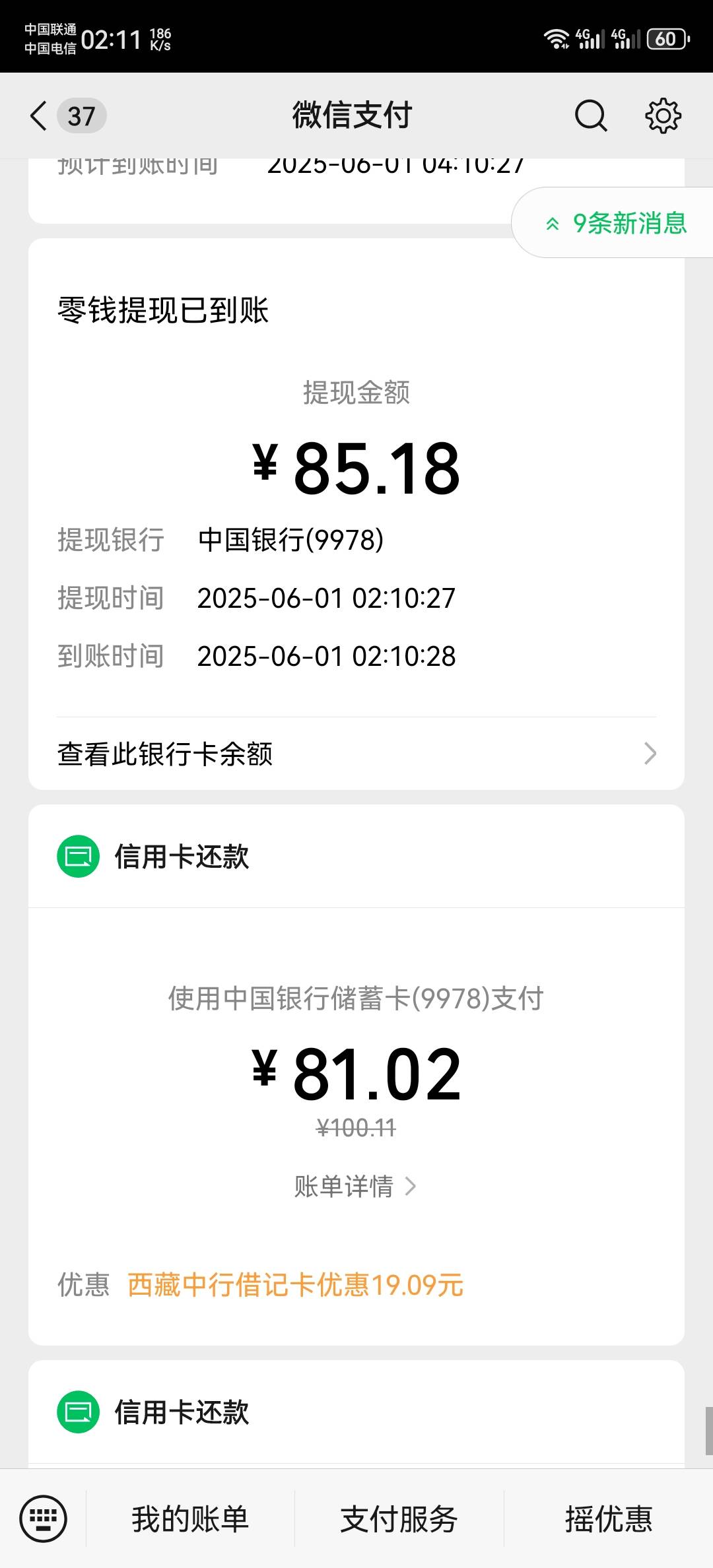The height and width of the screenshot is (1568, 713).
Task: Open the 零钱提现已到账 withdrawal card
Action: click(x=356, y=514)
